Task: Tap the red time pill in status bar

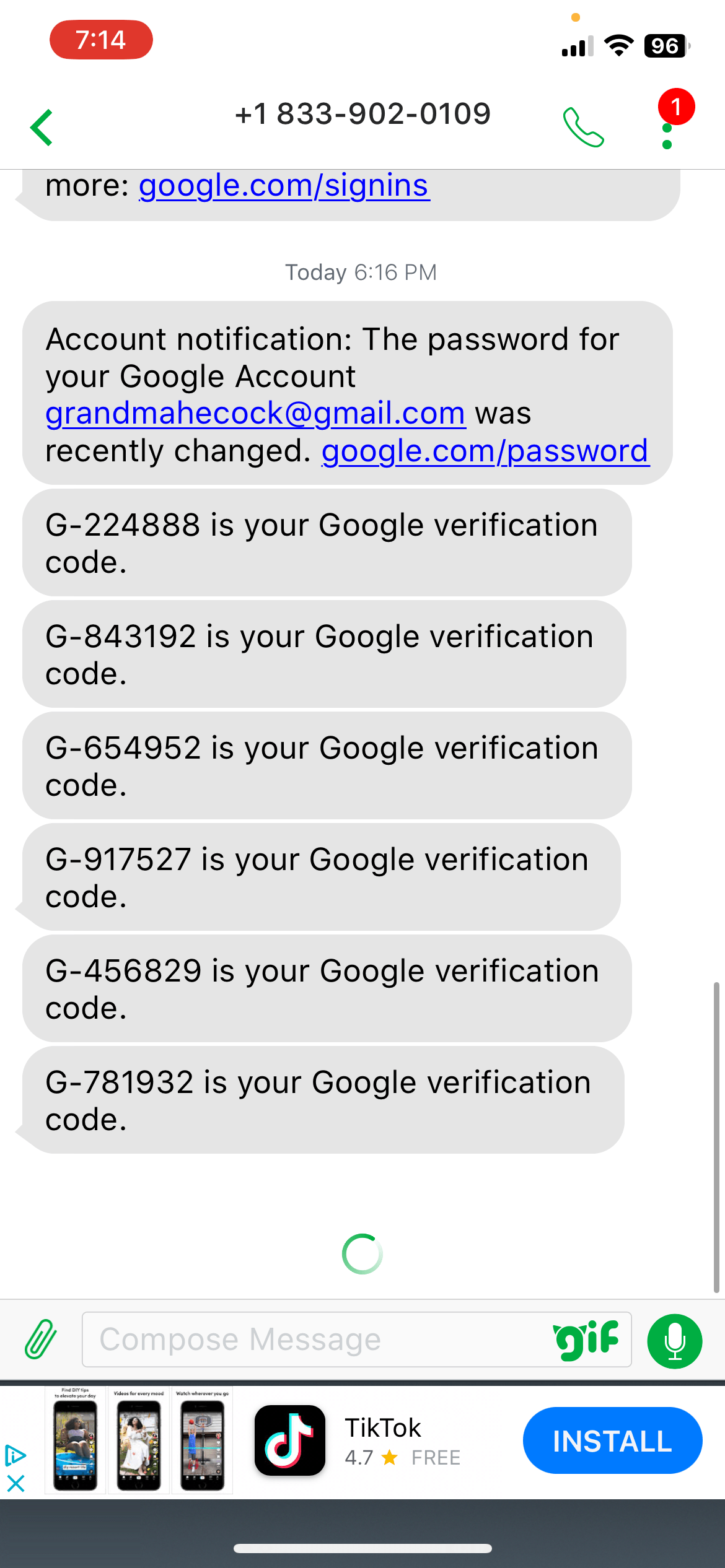Action: pos(101,40)
